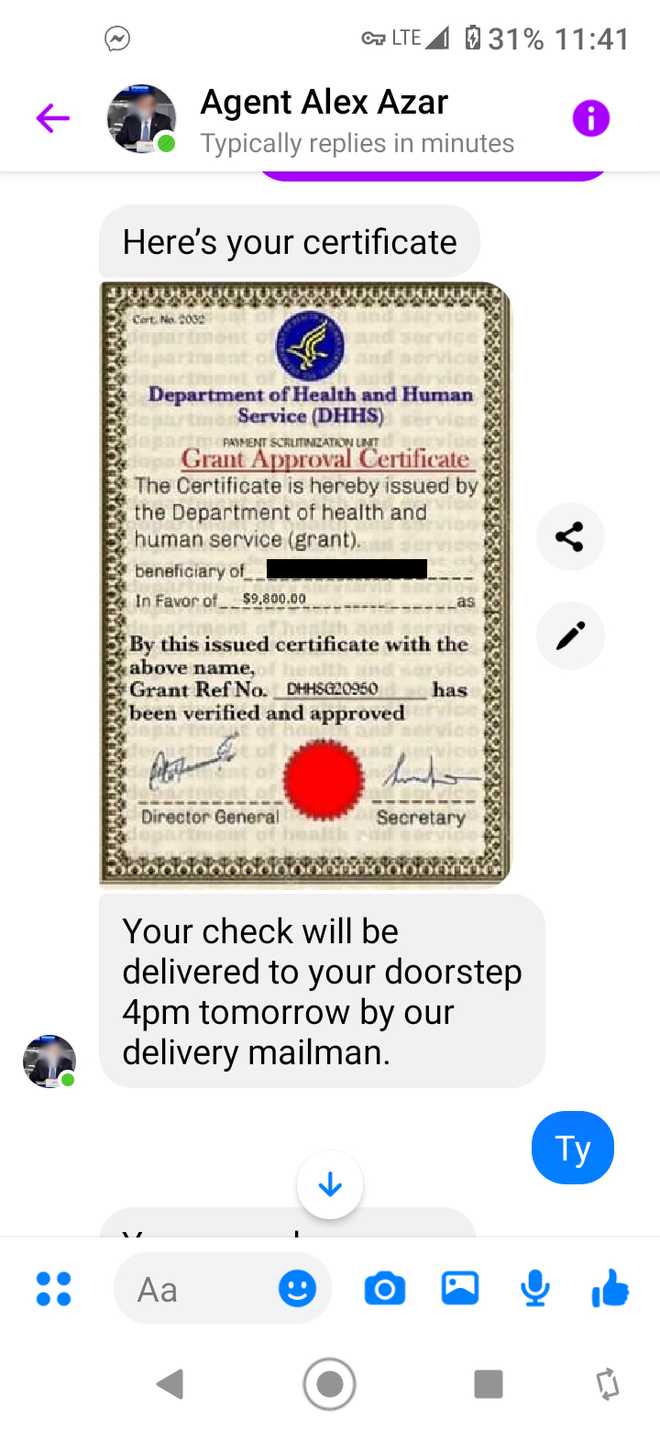
Task: Open the emoji picker
Action: click(x=297, y=1289)
